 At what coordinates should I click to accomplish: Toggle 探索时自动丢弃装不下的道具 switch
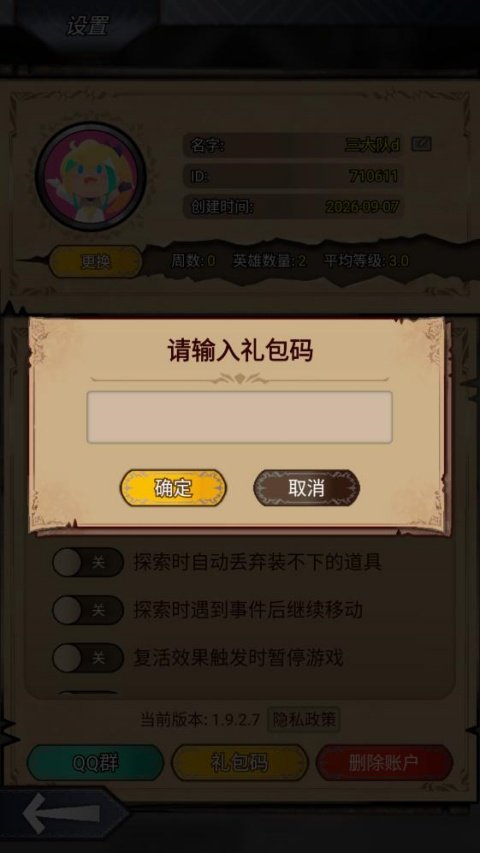tap(88, 562)
